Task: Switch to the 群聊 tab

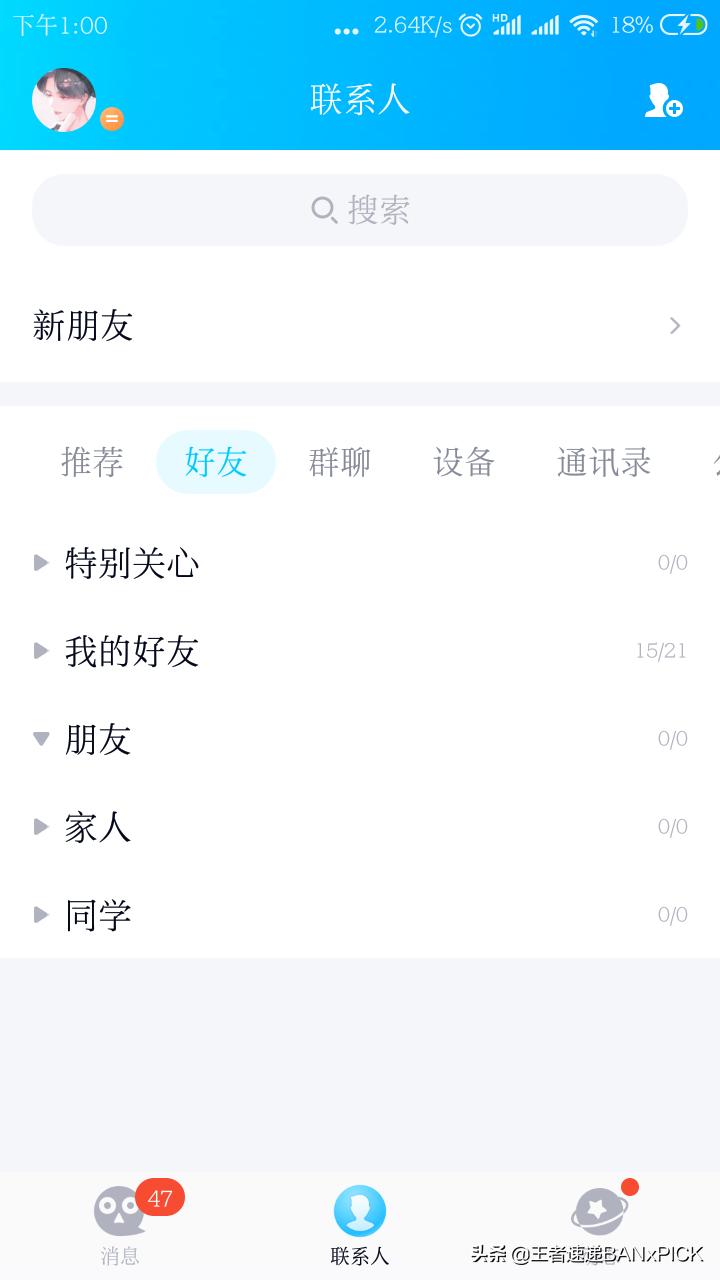Action: click(x=340, y=462)
